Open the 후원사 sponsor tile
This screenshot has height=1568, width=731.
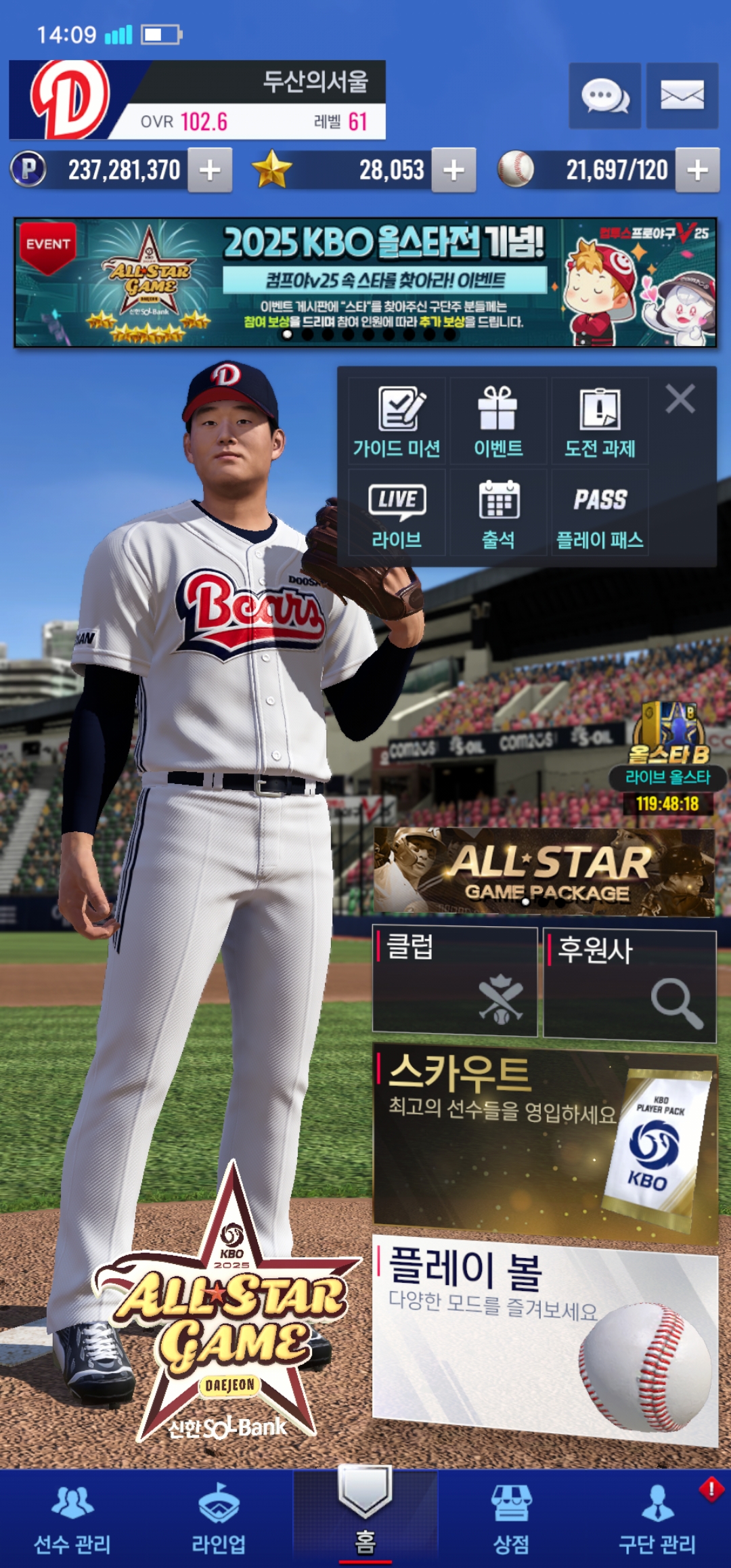click(629, 985)
